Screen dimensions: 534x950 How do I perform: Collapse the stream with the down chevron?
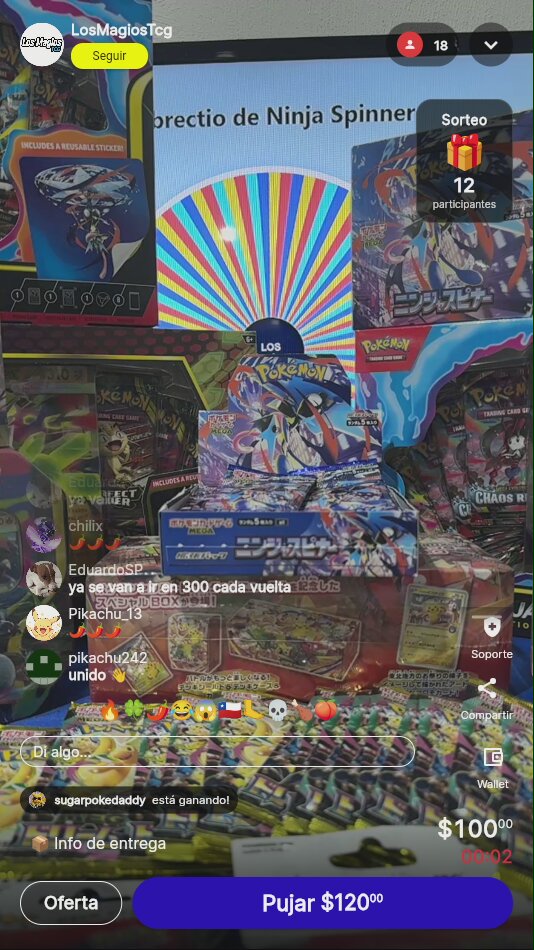491,45
